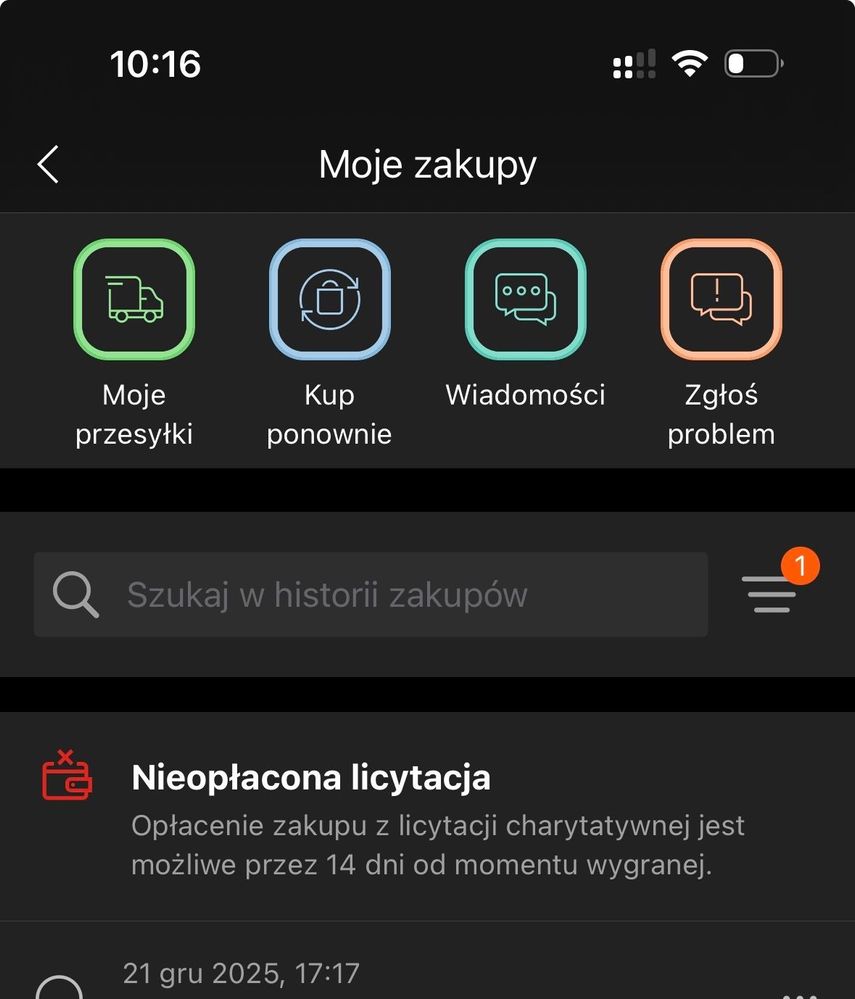Tap the red unpaid wallet icon

(65, 780)
